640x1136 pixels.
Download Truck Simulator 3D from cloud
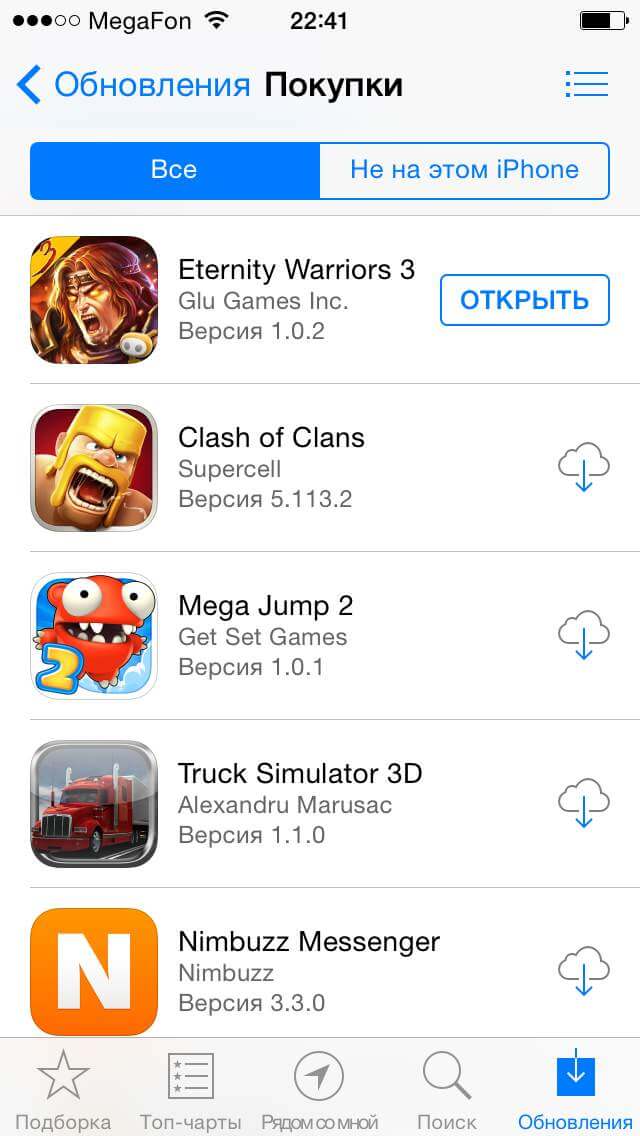pos(584,804)
